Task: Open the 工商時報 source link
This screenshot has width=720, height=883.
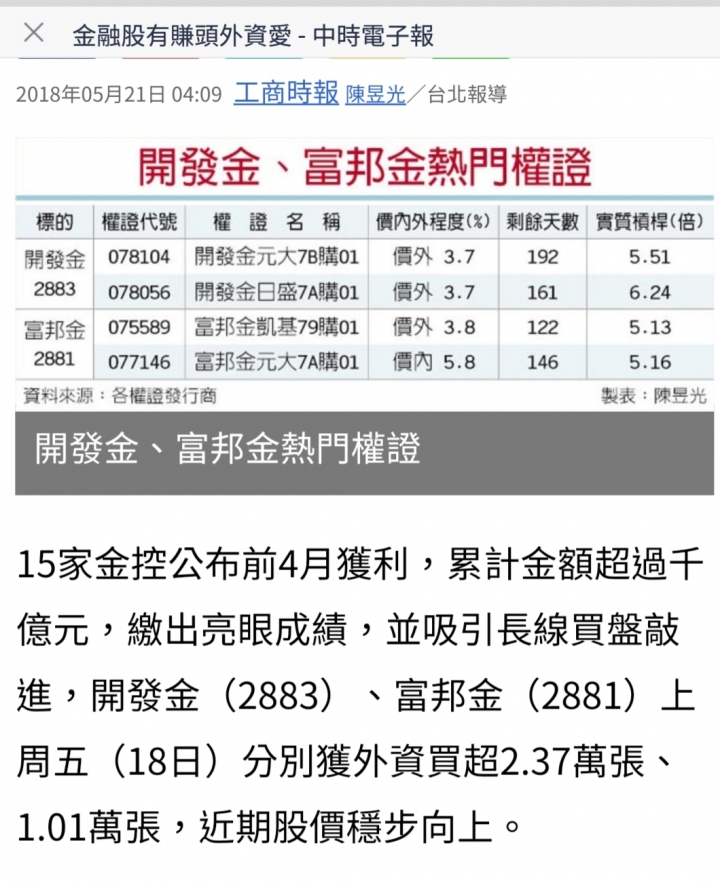Action: 286,93
